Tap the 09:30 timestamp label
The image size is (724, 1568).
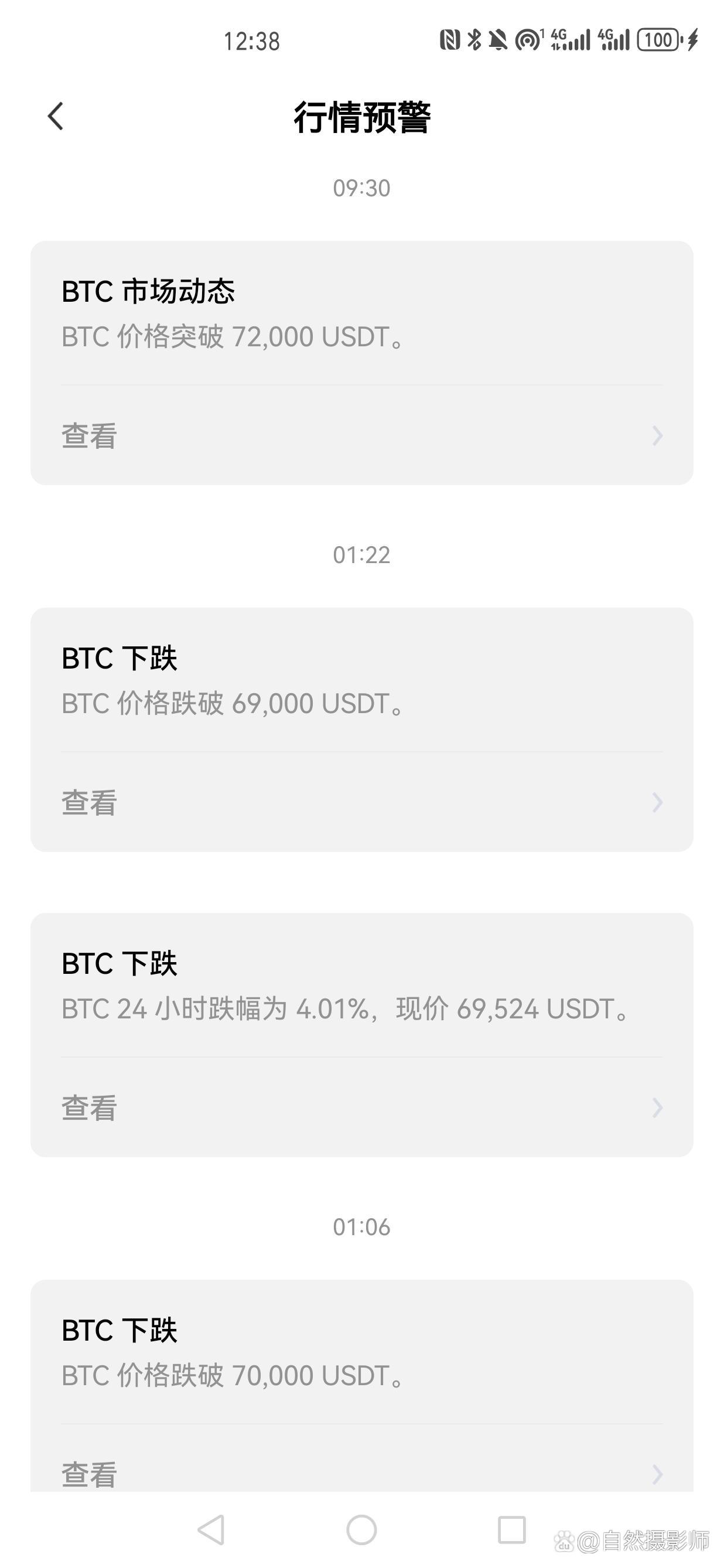pos(362,188)
